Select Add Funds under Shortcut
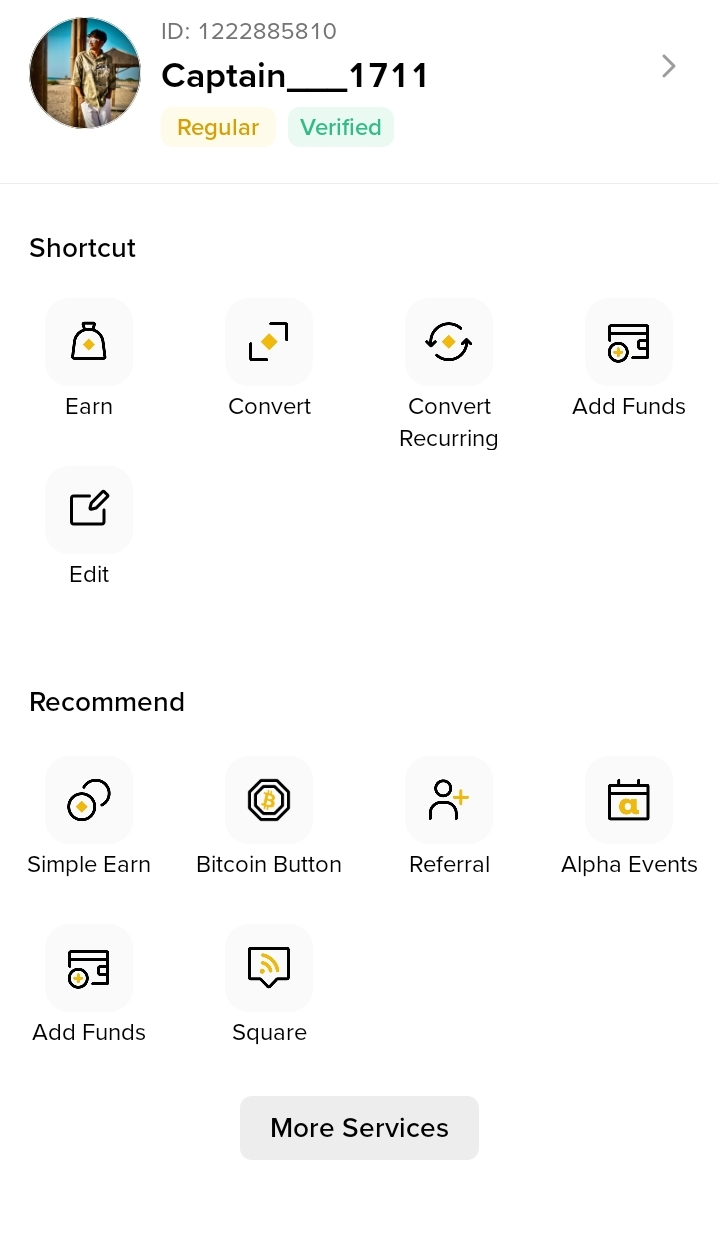This screenshot has height=1248, width=719. click(x=629, y=343)
